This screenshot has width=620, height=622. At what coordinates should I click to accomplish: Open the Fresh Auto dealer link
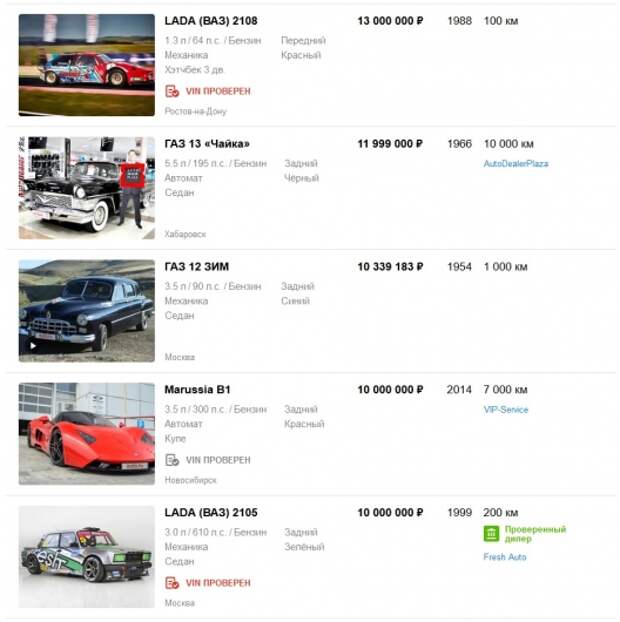[504, 557]
